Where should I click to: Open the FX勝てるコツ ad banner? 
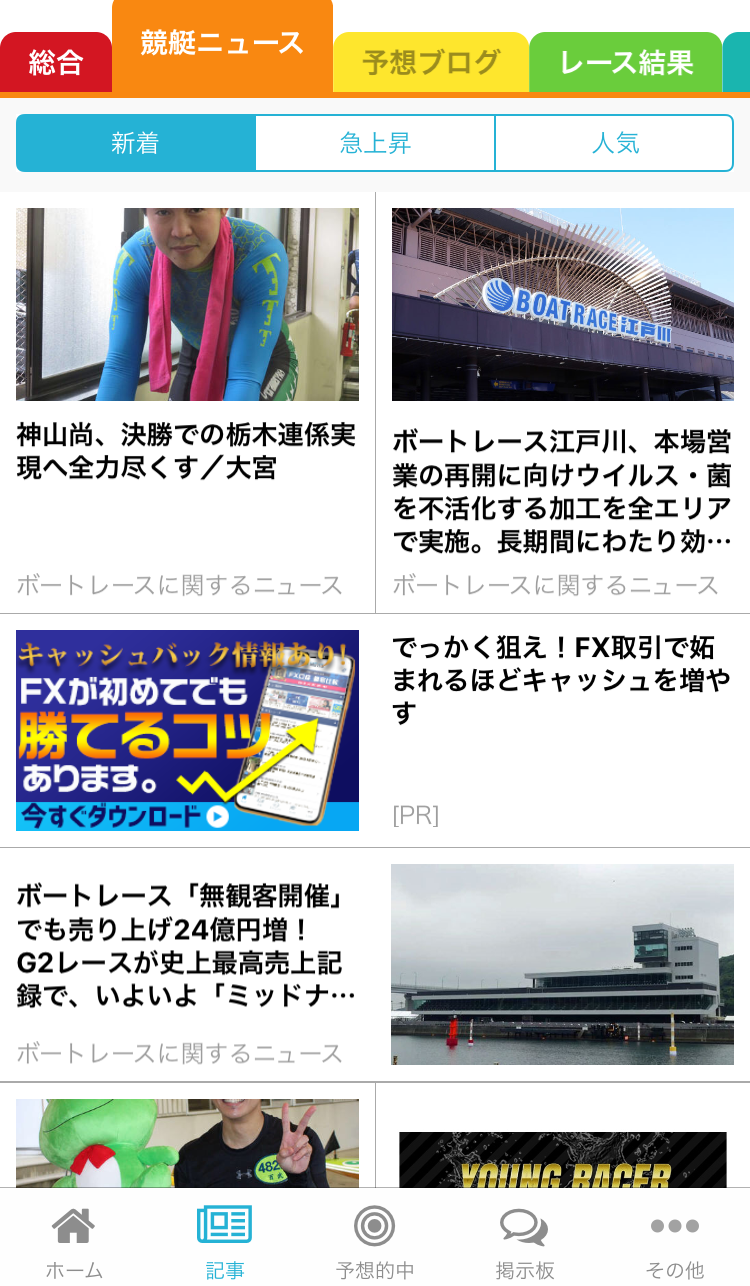187,730
